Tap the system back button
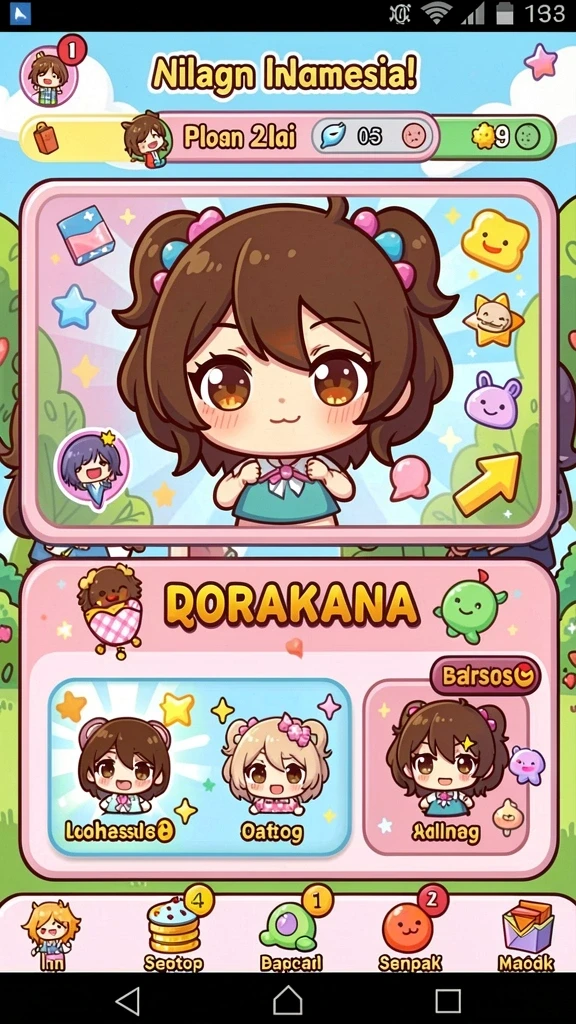The height and width of the screenshot is (1024, 576). pos(127,1000)
